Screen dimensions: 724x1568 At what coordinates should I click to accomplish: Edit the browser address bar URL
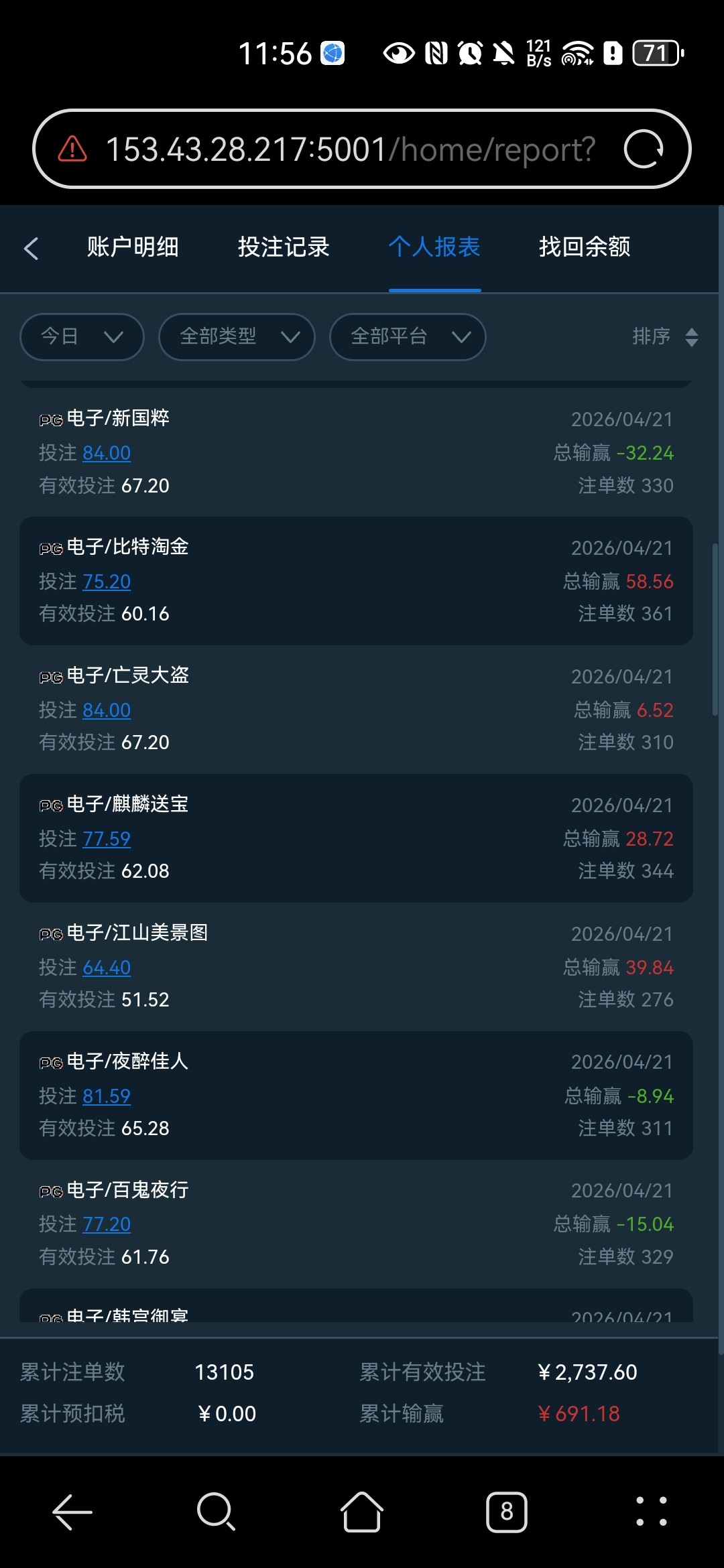point(349,149)
